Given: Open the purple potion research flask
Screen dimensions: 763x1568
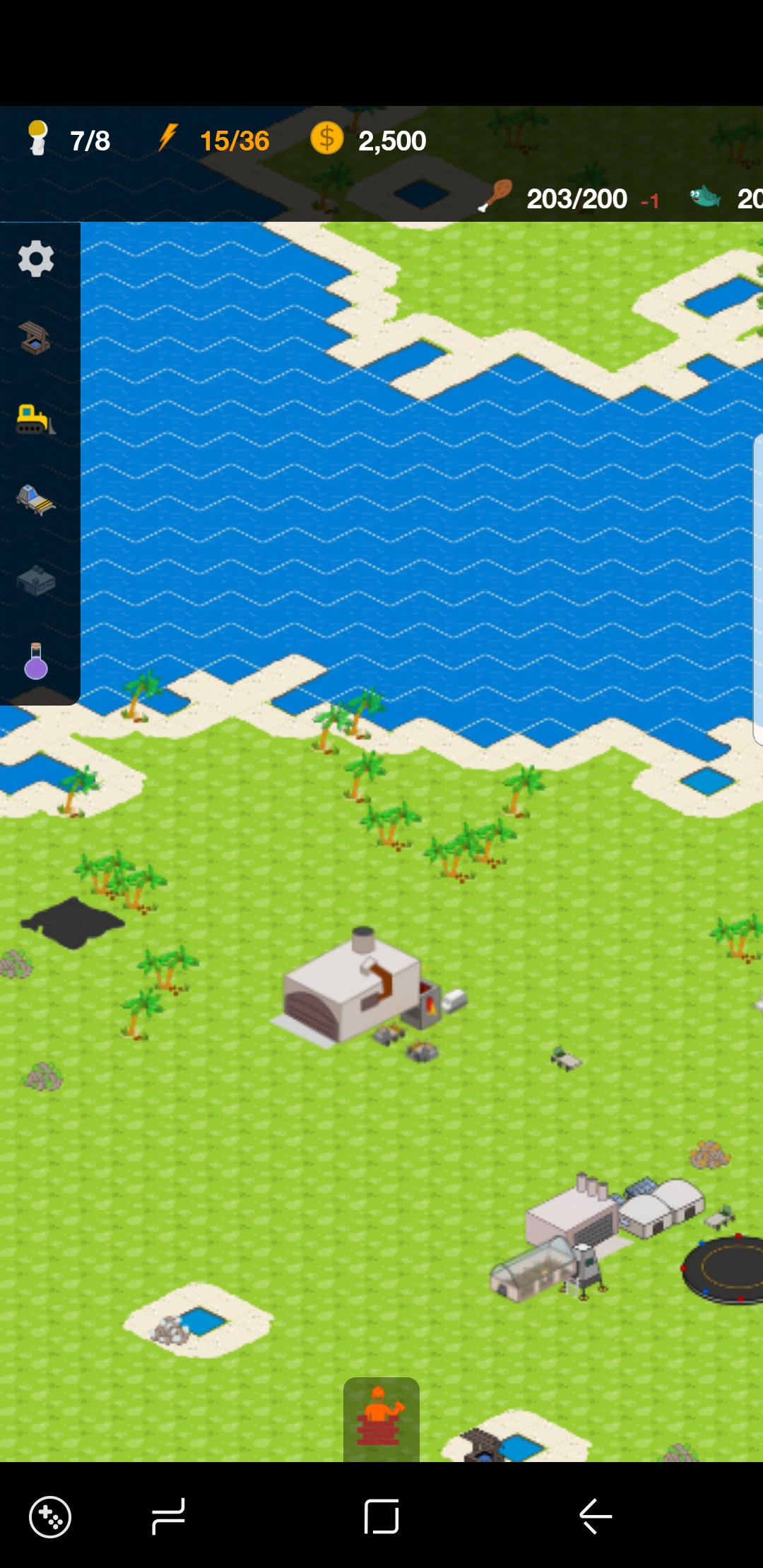Looking at the screenshot, I should 36,662.
